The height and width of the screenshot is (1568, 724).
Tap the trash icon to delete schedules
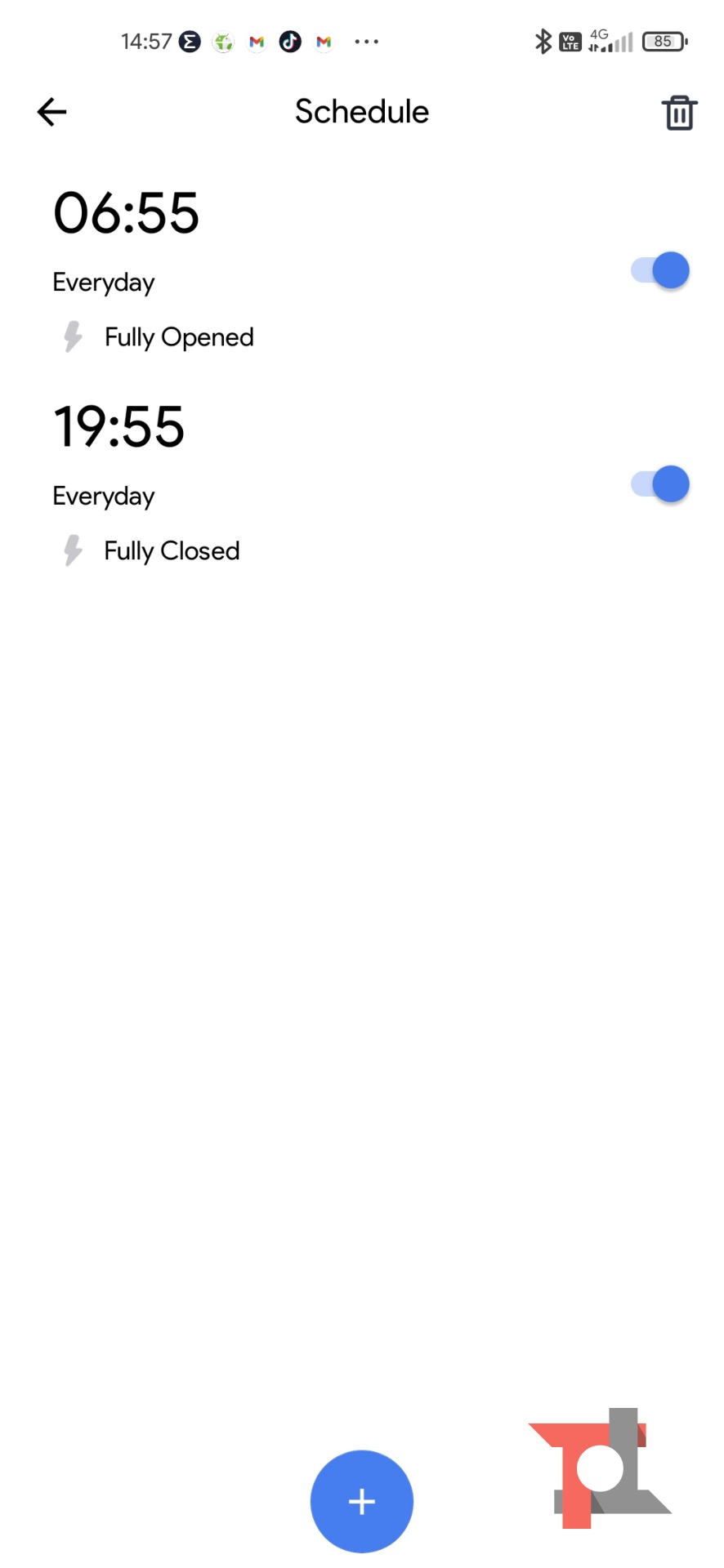click(678, 113)
